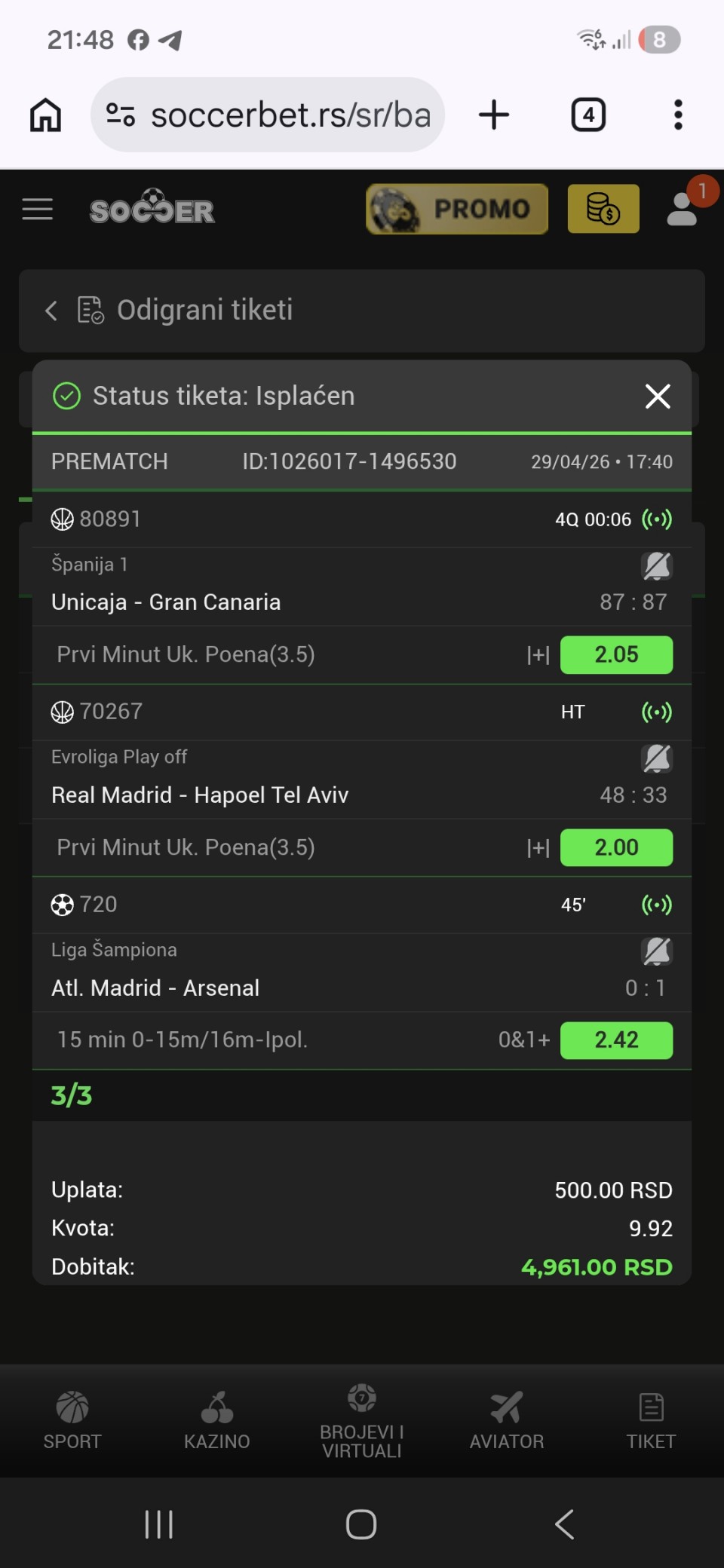
Task: Close the ticket status dialog
Action: pos(658,396)
